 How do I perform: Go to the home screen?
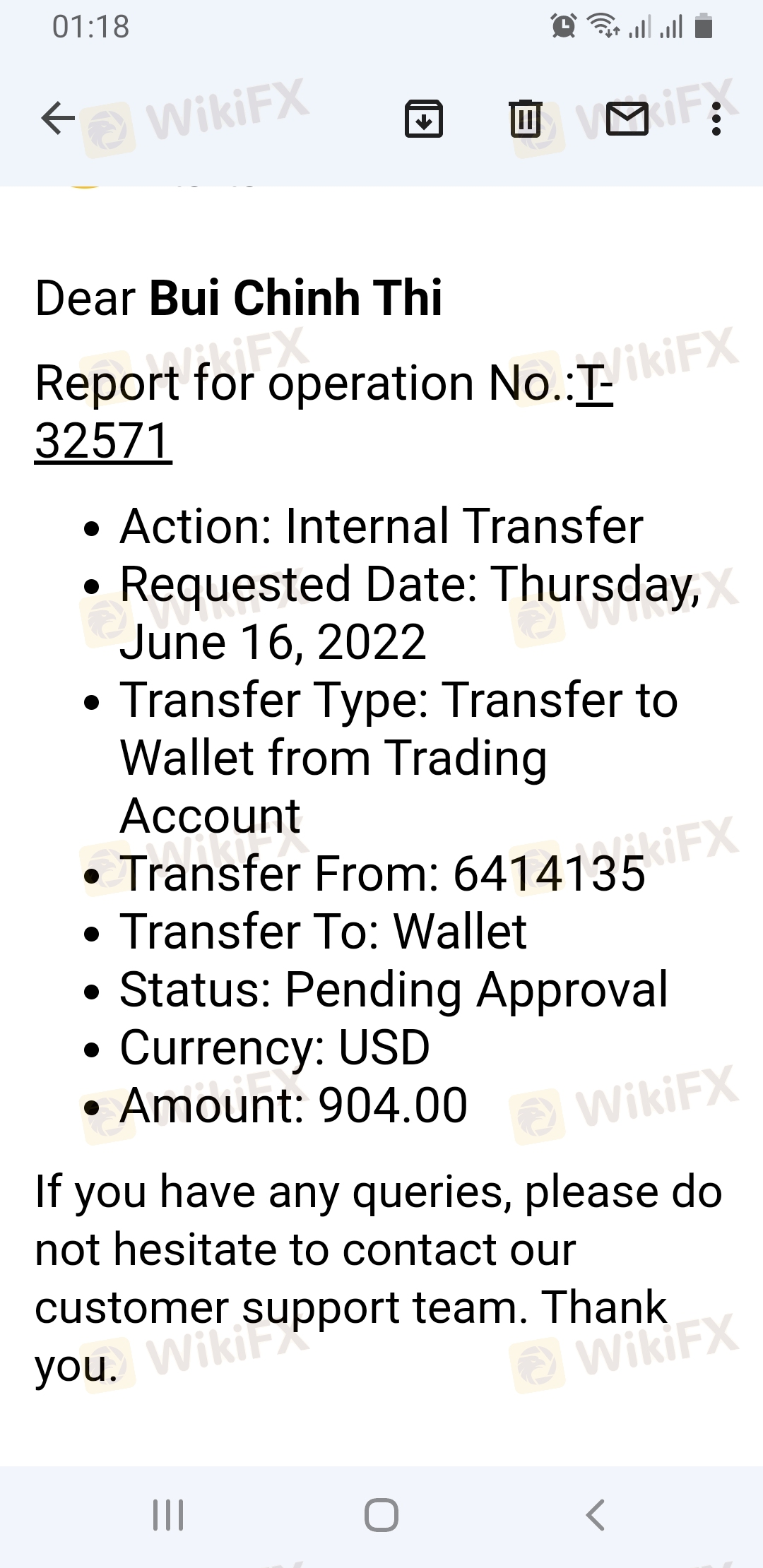point(381,1515)
